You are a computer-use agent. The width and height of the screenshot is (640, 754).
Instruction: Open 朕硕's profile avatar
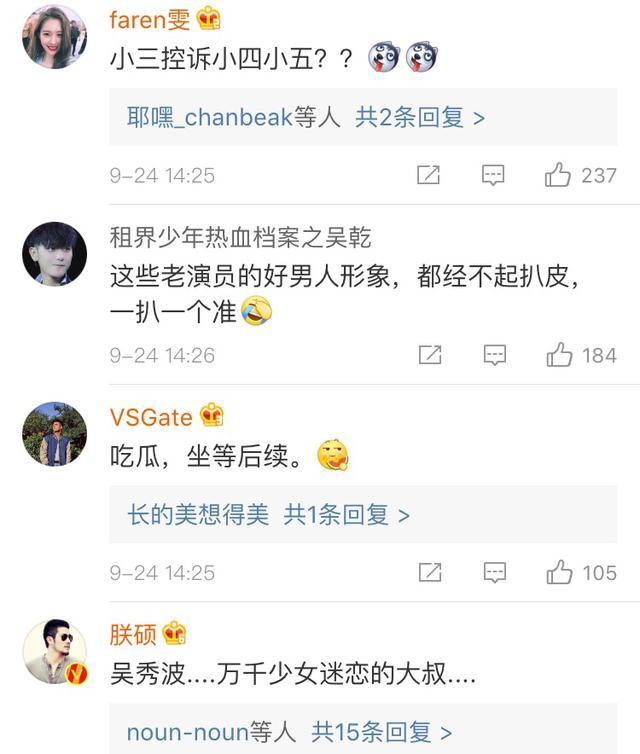pyautogui.click(x=54, y=652)
